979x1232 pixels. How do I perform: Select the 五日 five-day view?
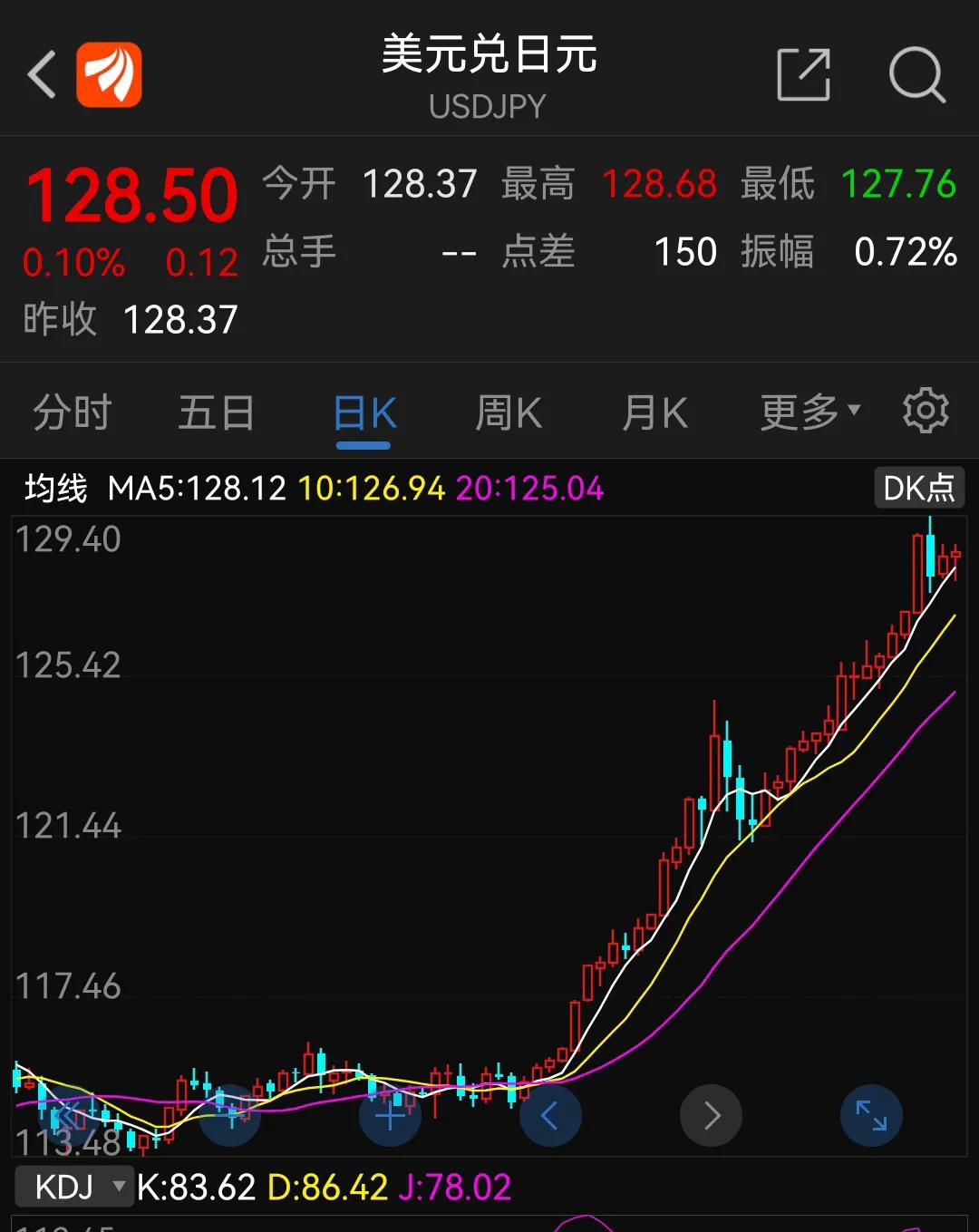click(215, 411)
